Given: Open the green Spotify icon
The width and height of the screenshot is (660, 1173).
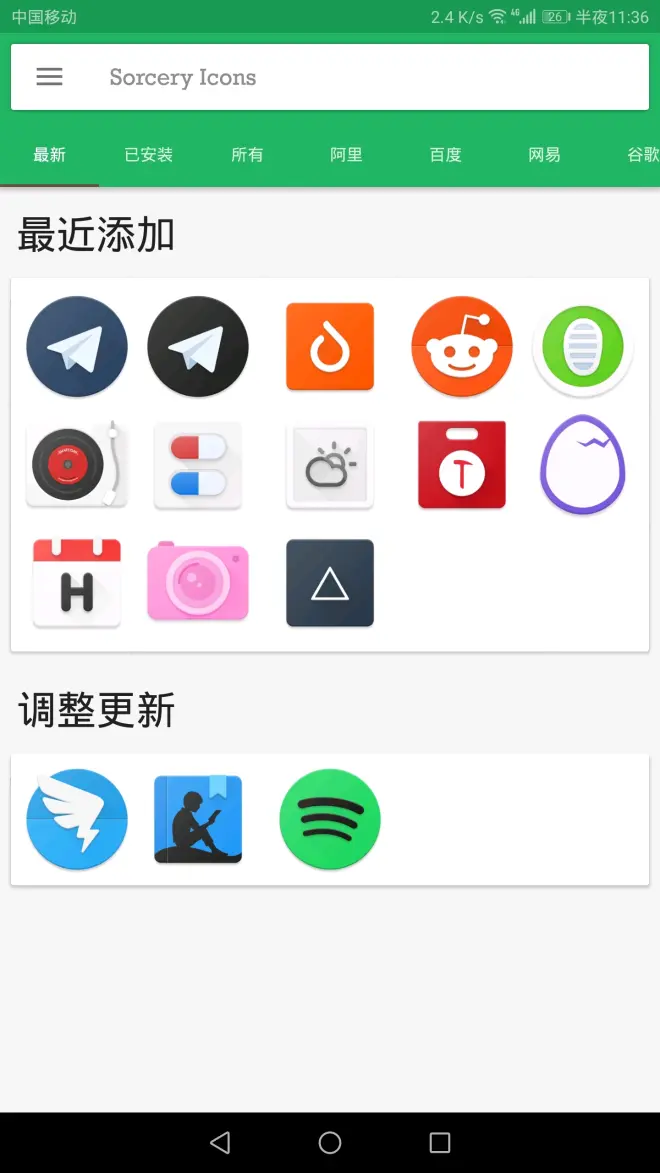Looking at the screenshot, I should [x=330, y=819].
